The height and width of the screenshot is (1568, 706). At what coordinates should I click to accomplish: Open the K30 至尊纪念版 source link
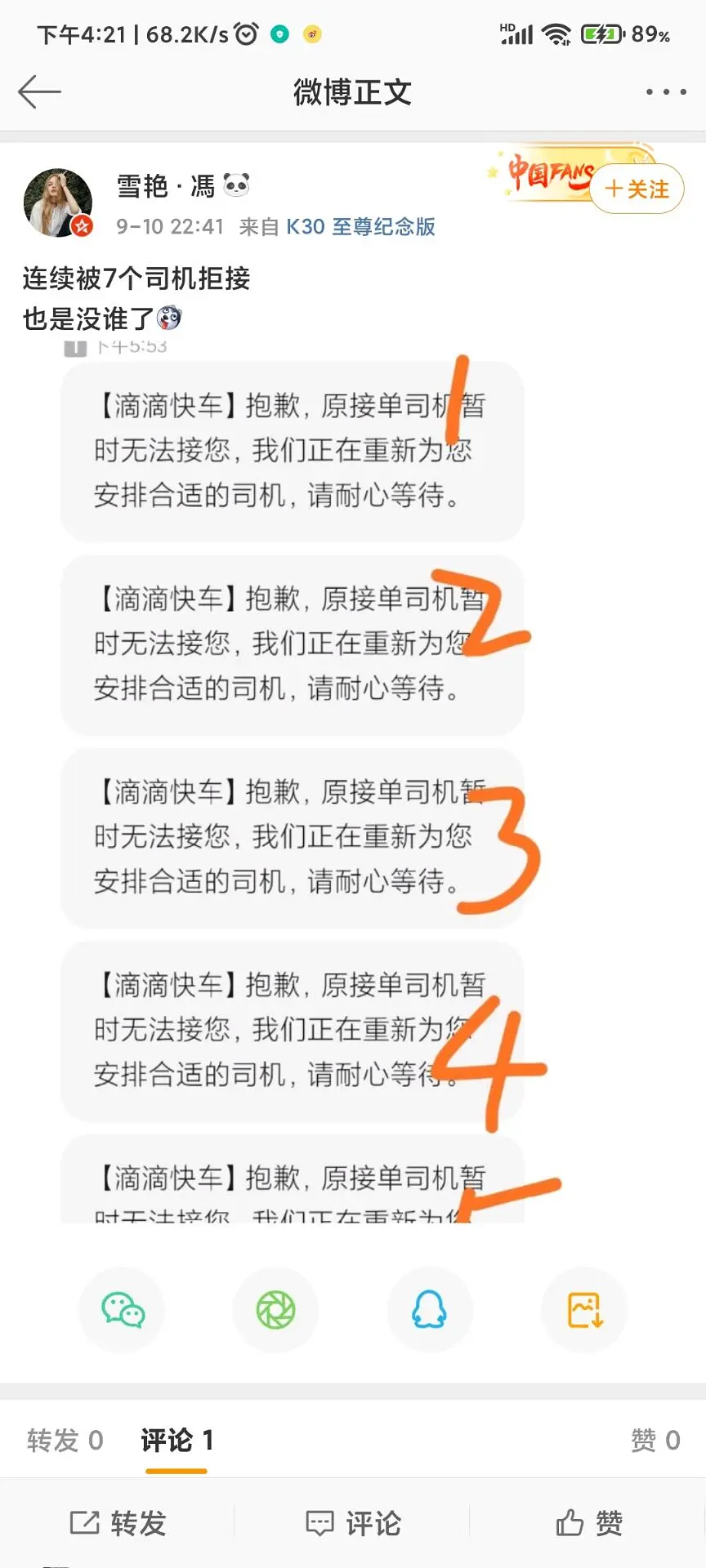pos(360,226)
